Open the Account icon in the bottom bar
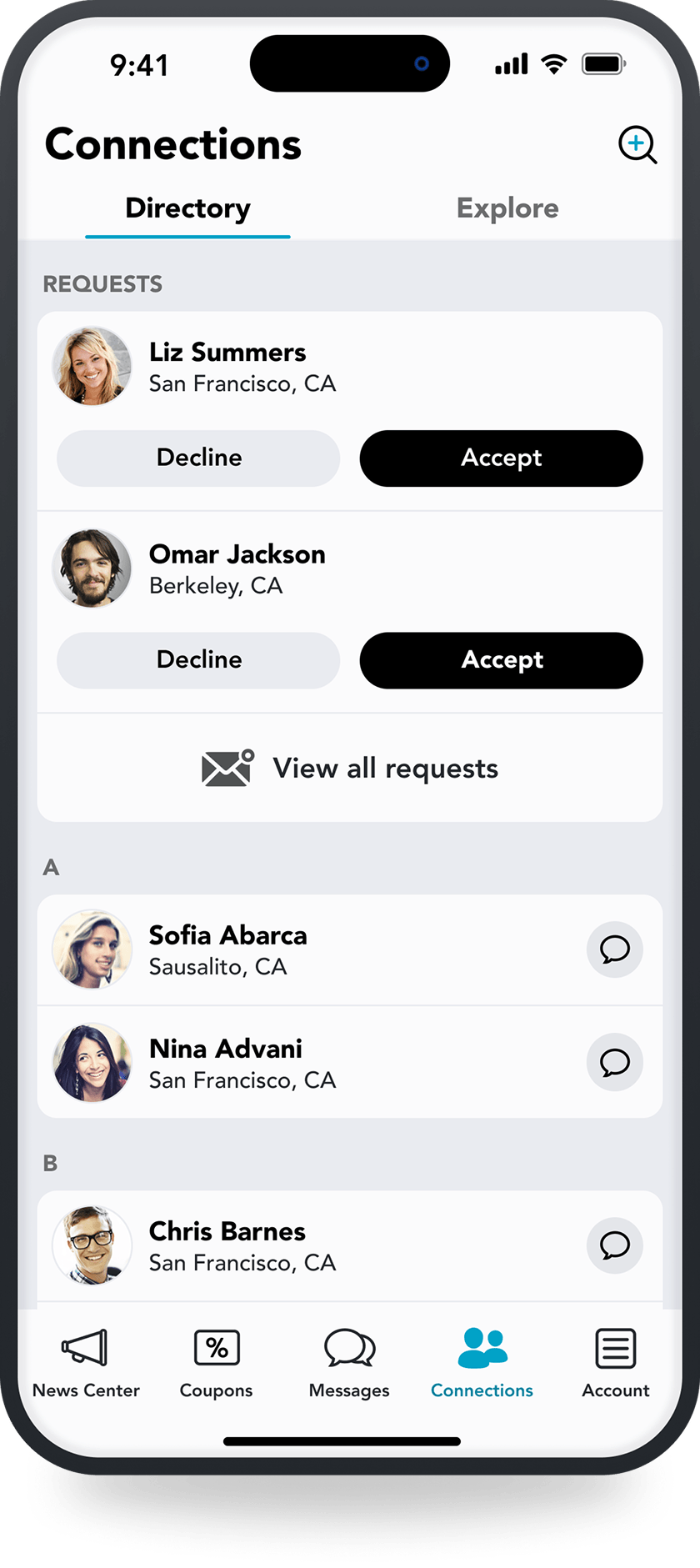Screen dimensions: 700x1568 click(614, 1347)
